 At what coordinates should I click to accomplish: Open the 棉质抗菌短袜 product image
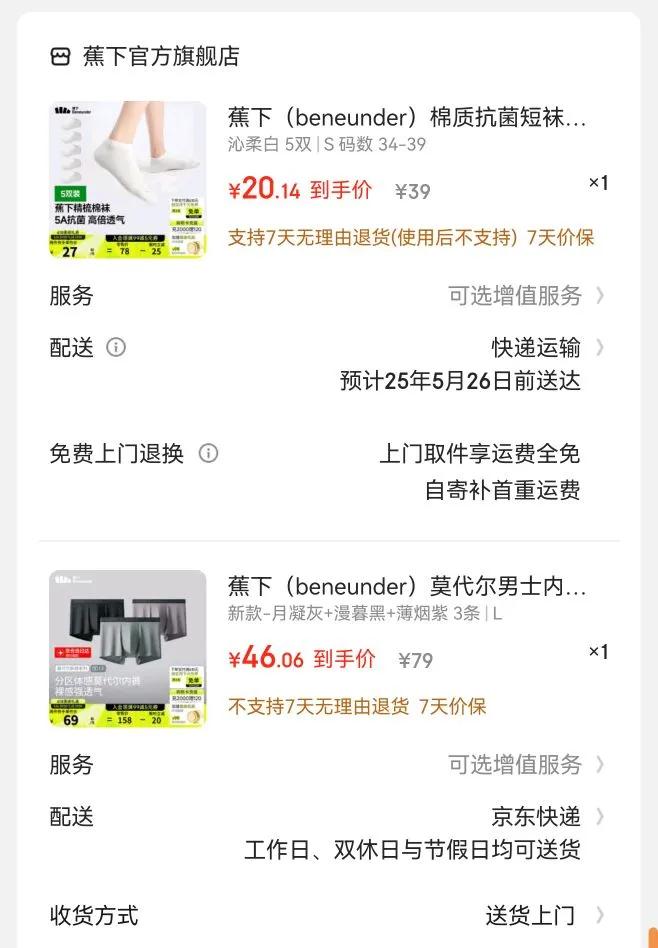[128, 180]
